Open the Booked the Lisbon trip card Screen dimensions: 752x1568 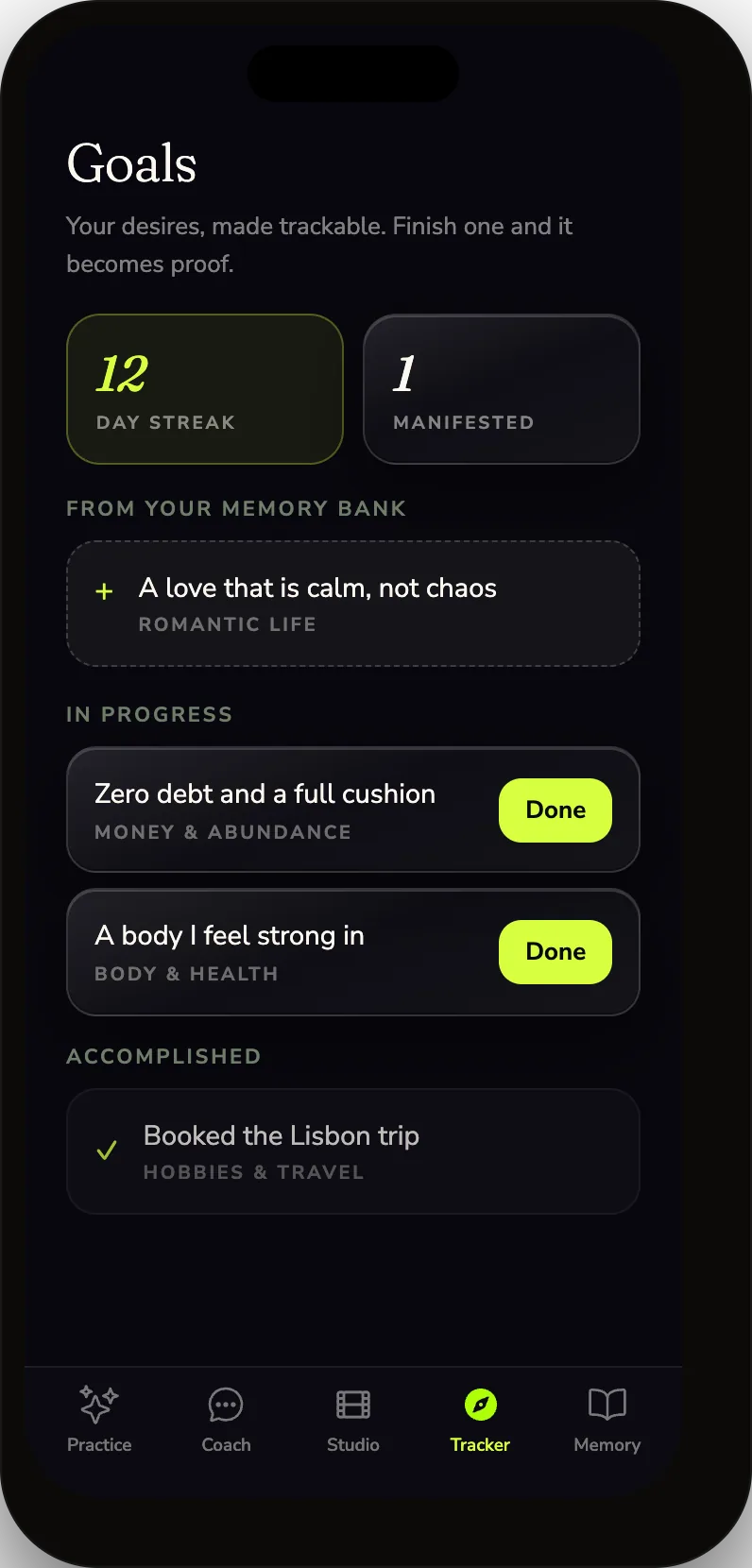(353, 1151)
